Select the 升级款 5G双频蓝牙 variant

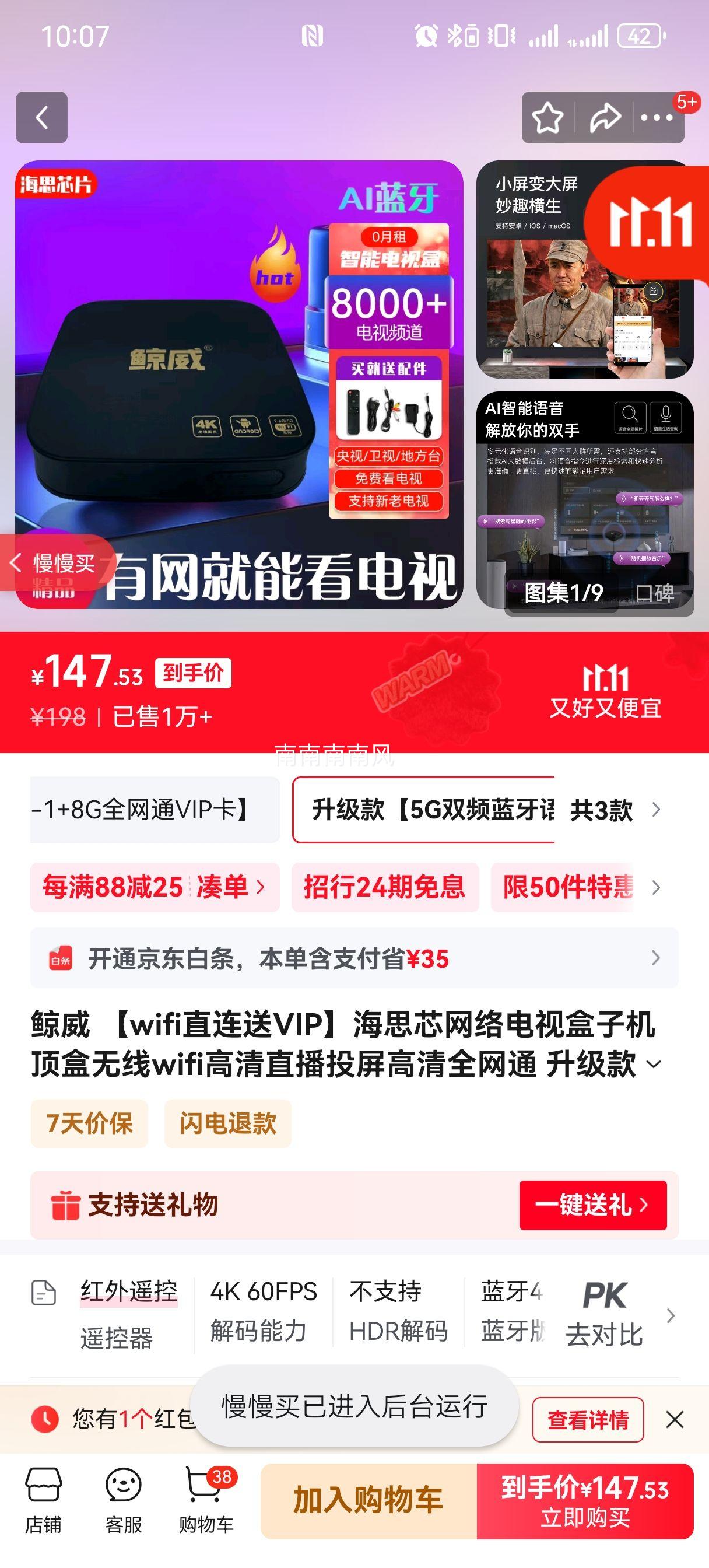tap(426, 811)
